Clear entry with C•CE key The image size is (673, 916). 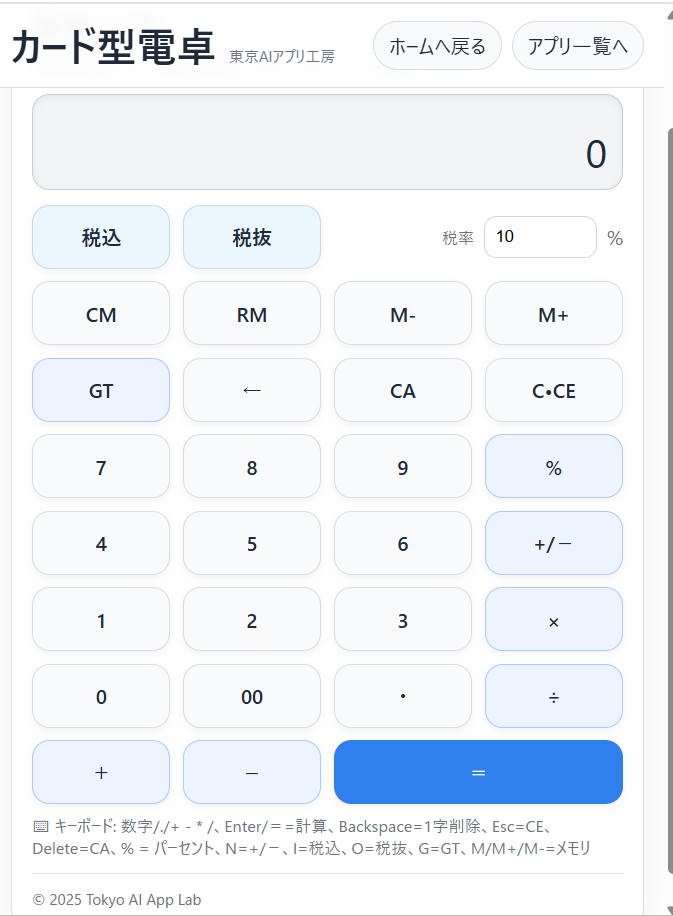click(x=553, y=391)
